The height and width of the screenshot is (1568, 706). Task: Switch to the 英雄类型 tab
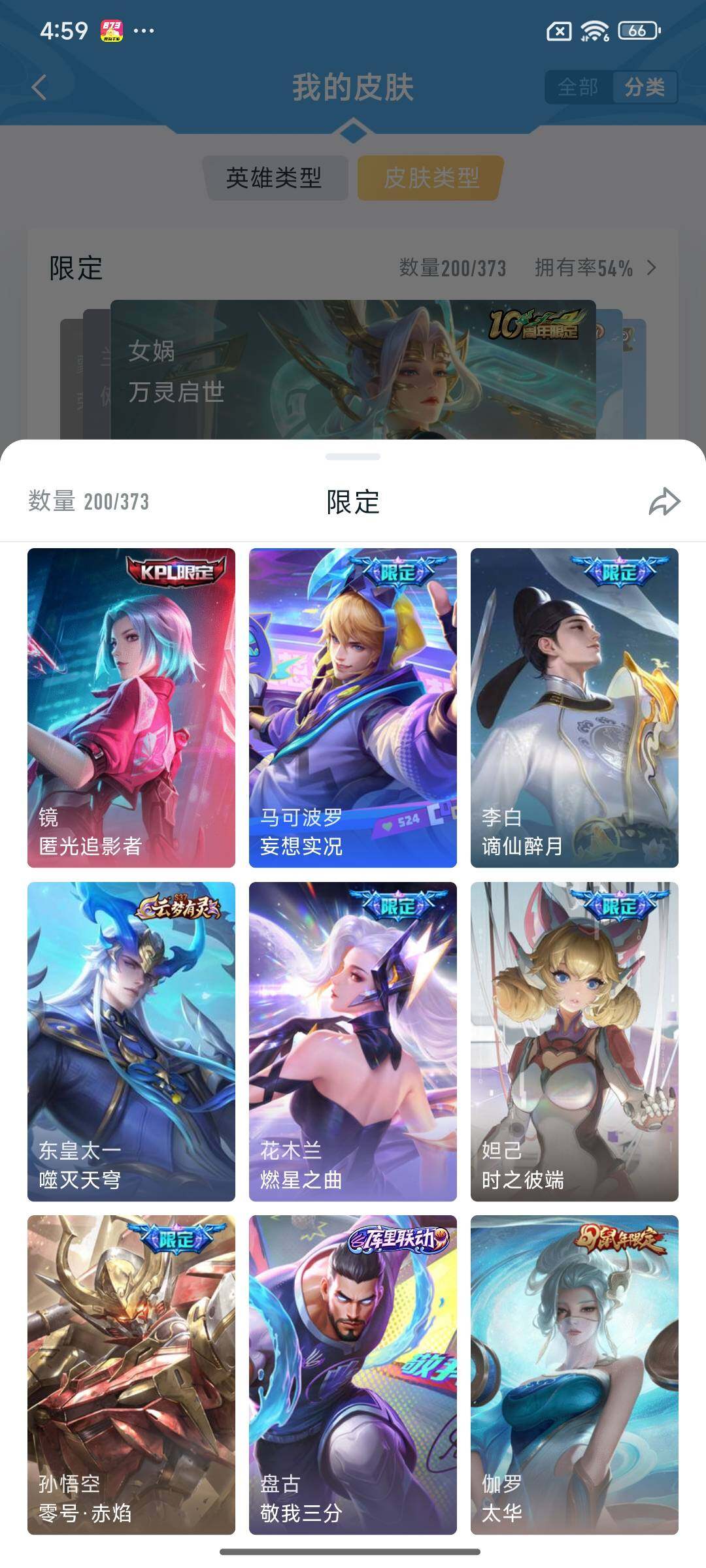click(x=275, y=176)
